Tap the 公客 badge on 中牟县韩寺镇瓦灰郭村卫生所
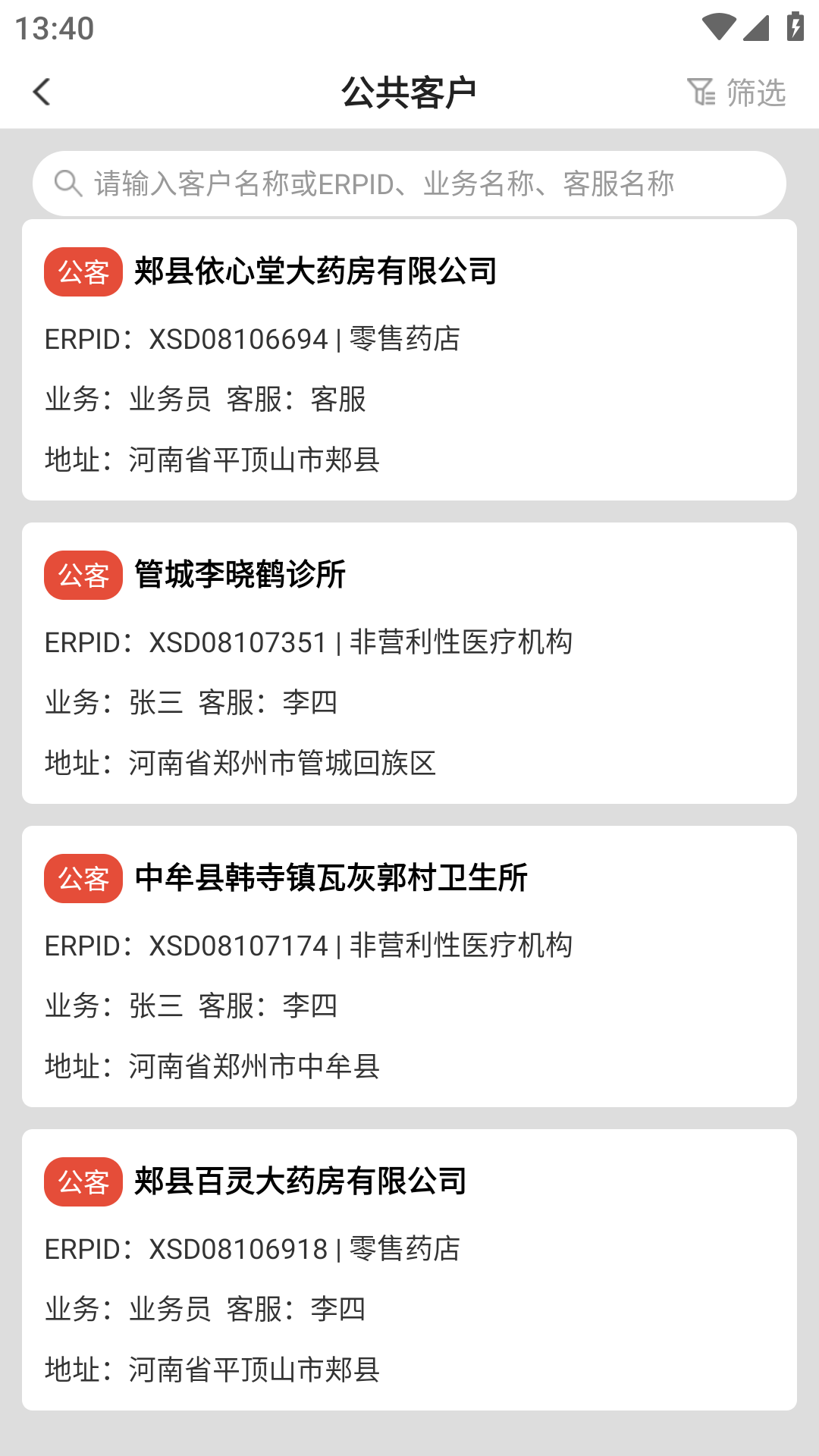The height and width of the screenshot is (1456, 819). pyautogui.click(x=83, y=879)
